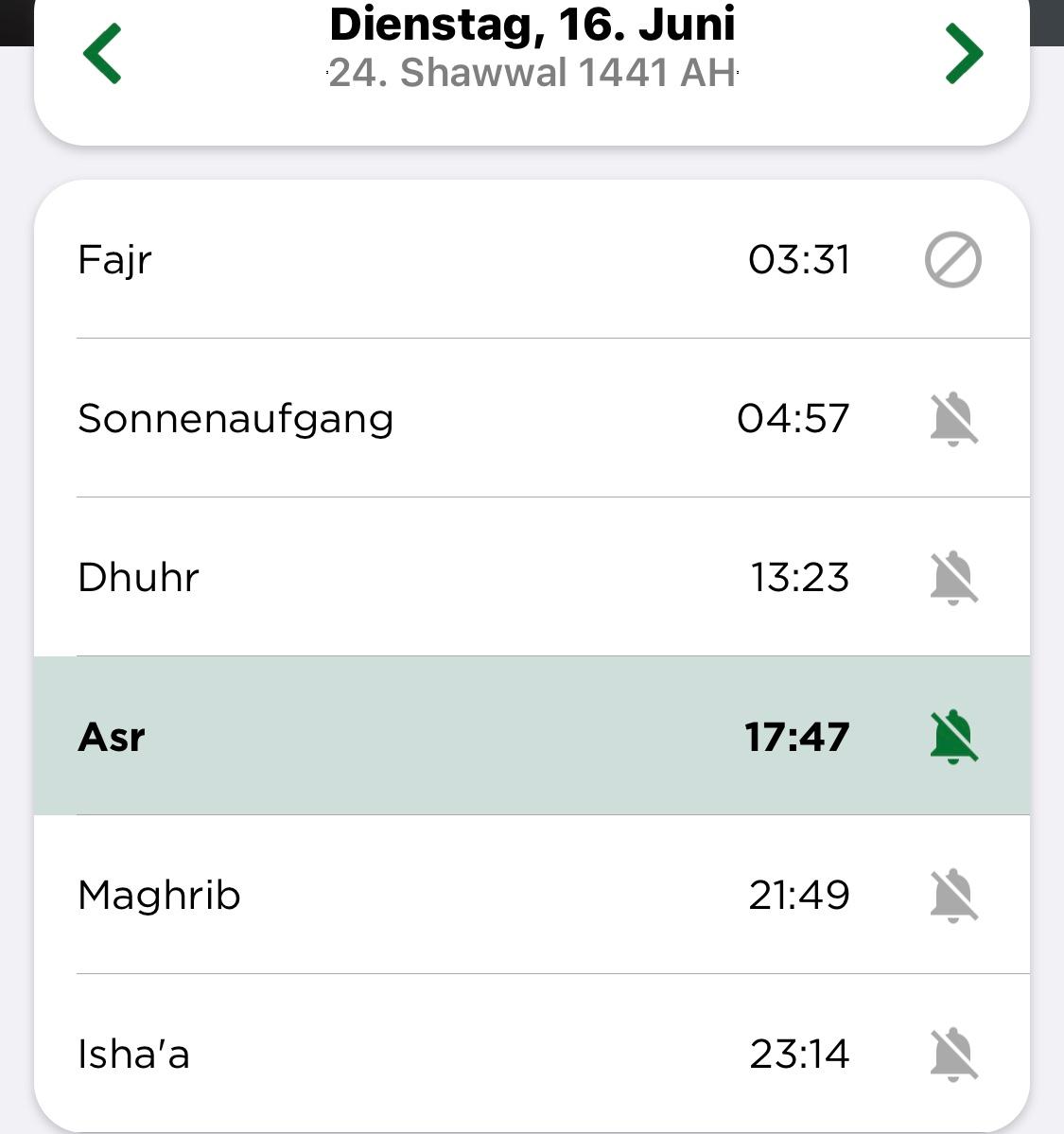Go to the previous day
This screenshot has width=1064, height=1134.
coord(102,54)
